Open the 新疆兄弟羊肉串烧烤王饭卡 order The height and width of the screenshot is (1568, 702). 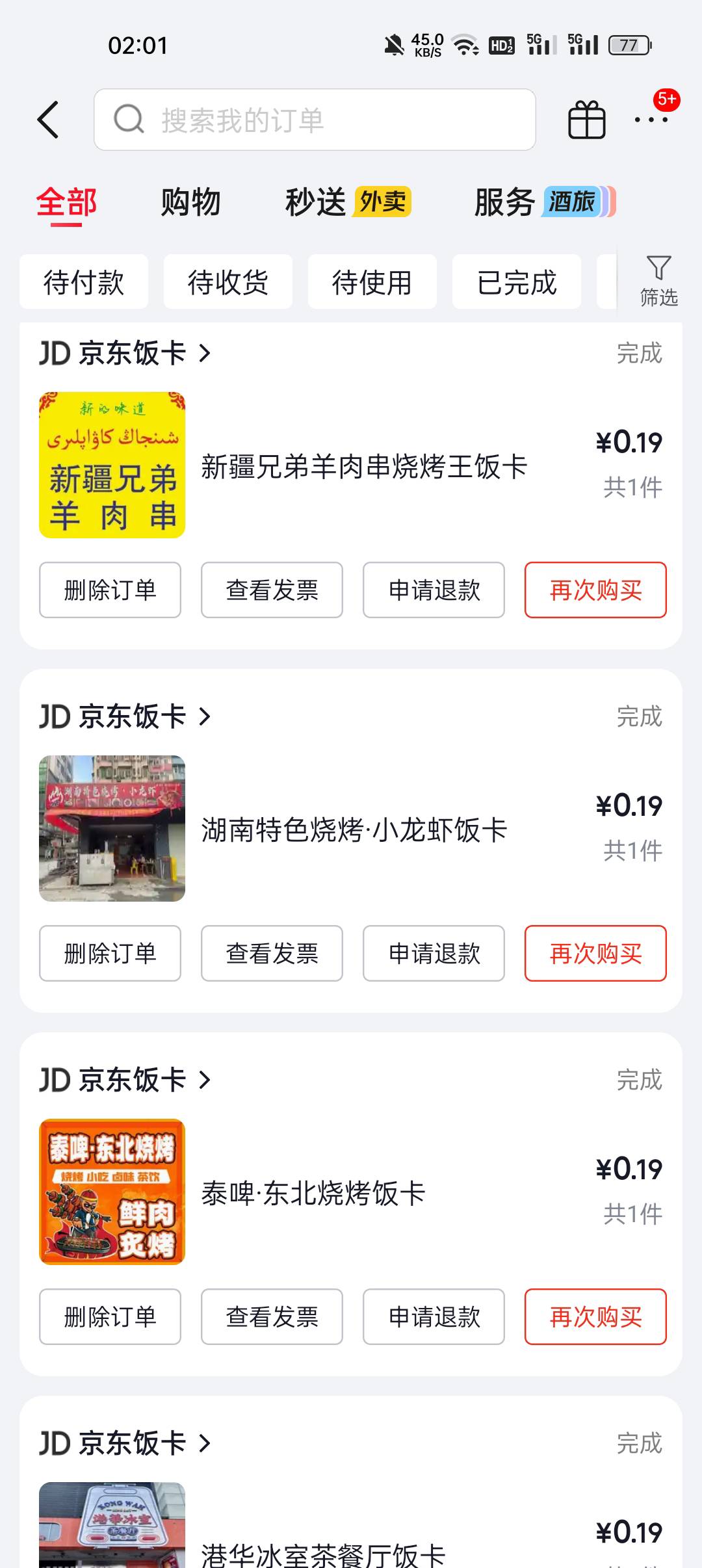click(x=364, y=466)
